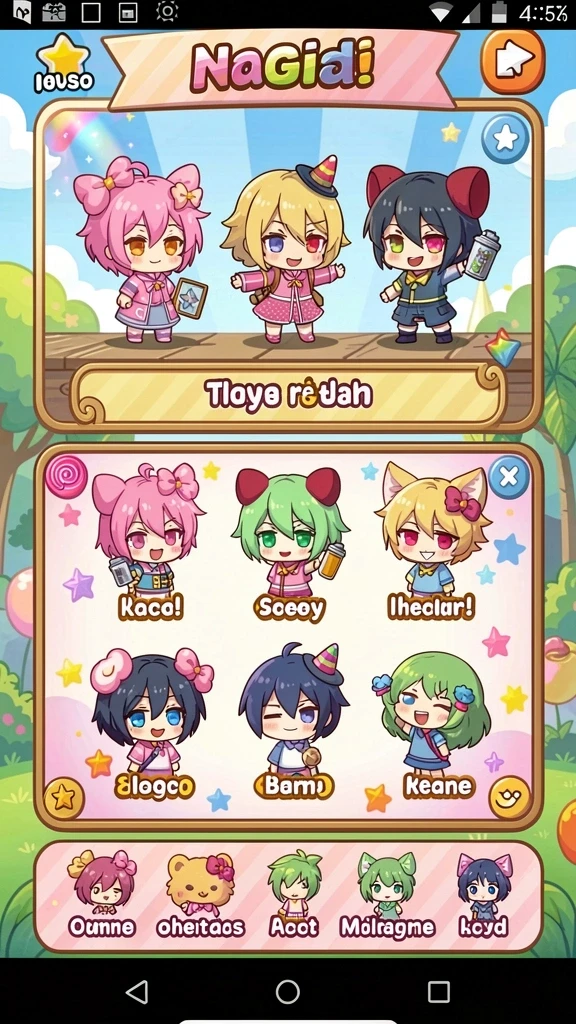Select the character Sceoy
Image resolution: width=576 pixels, height=1024 pixels.
[289, 542]
